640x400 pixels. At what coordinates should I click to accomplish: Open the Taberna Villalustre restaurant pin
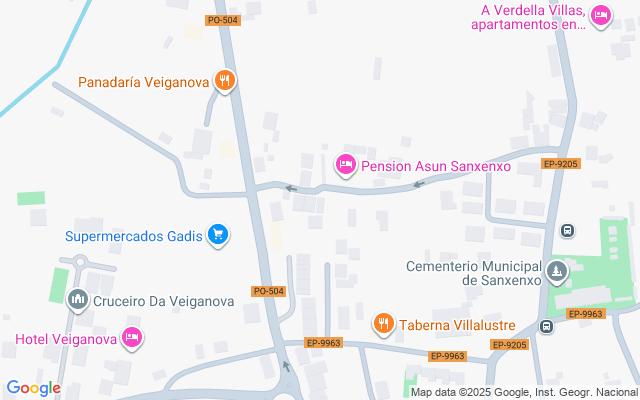(383, 324)
